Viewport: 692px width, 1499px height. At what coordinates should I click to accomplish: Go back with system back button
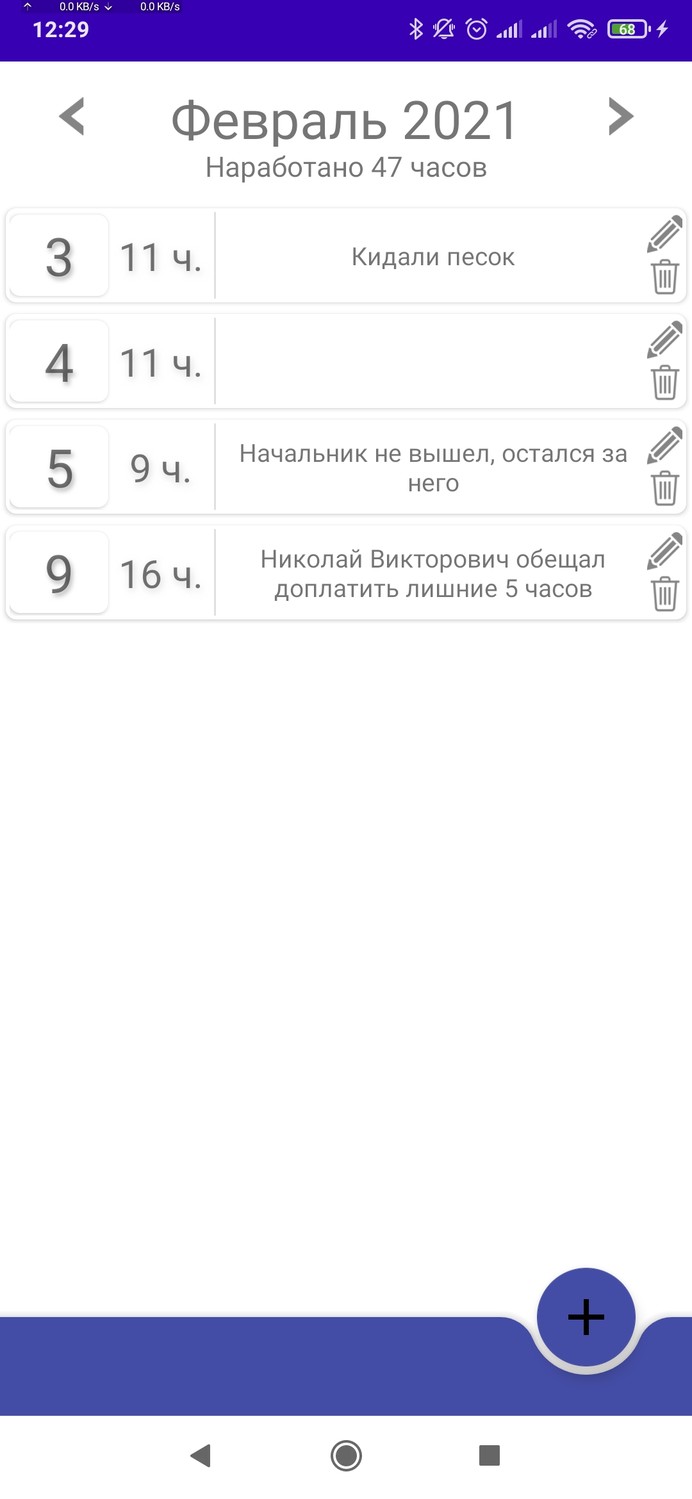(x=201, y=1455)
